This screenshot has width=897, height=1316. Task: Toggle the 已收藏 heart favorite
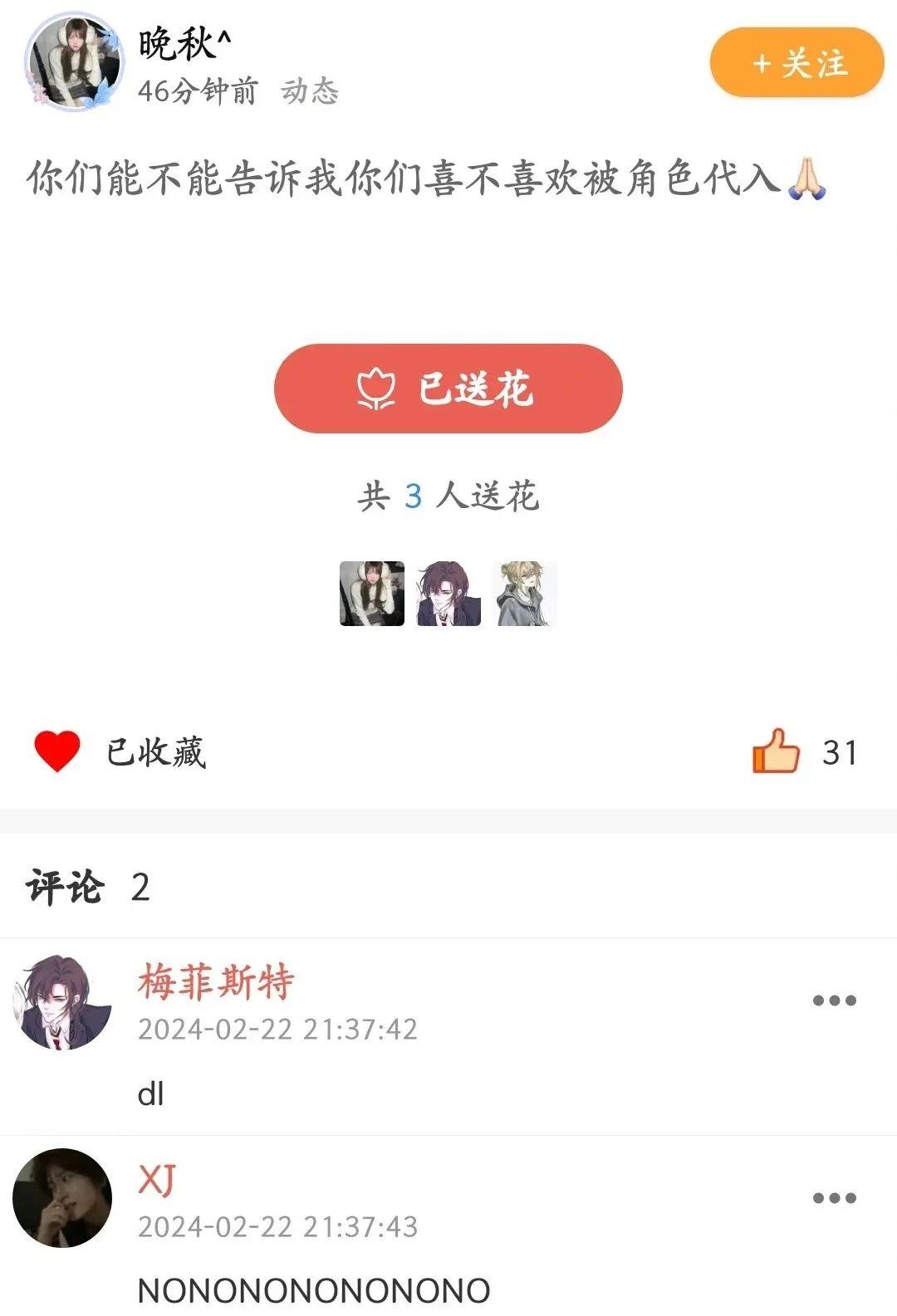pyautogui.click(x=56, y=751)
